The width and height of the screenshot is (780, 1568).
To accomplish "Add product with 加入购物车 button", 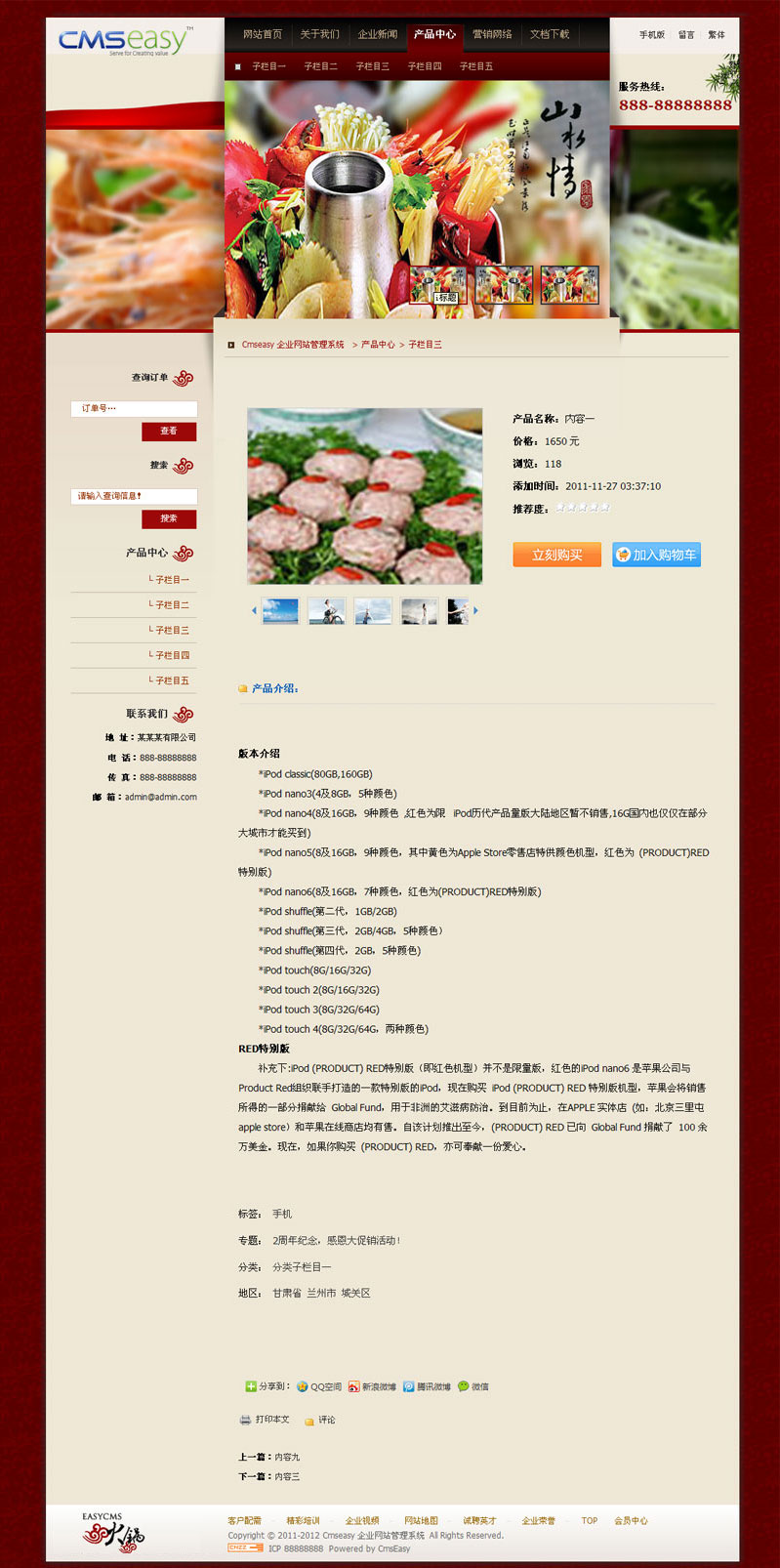I will 656,555.
